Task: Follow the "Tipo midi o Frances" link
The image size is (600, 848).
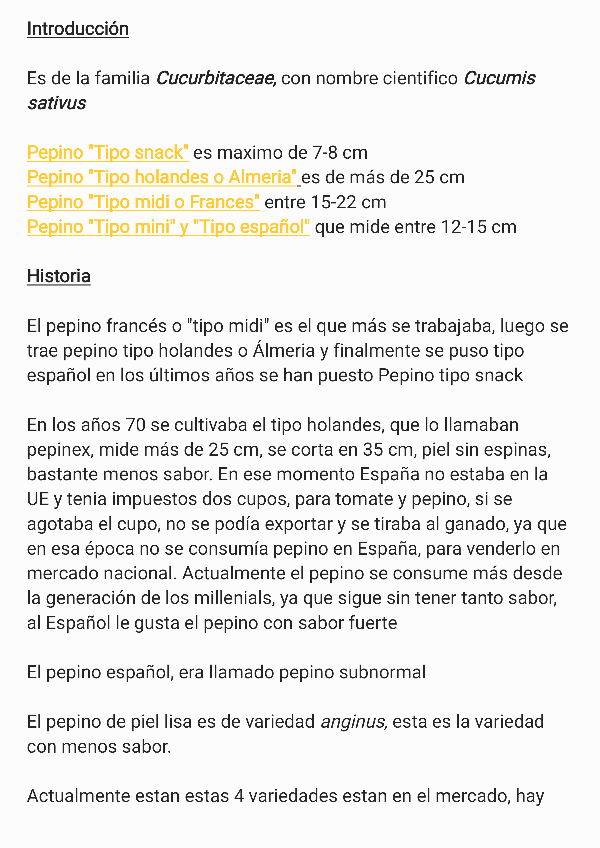Action: pos(142,202)
